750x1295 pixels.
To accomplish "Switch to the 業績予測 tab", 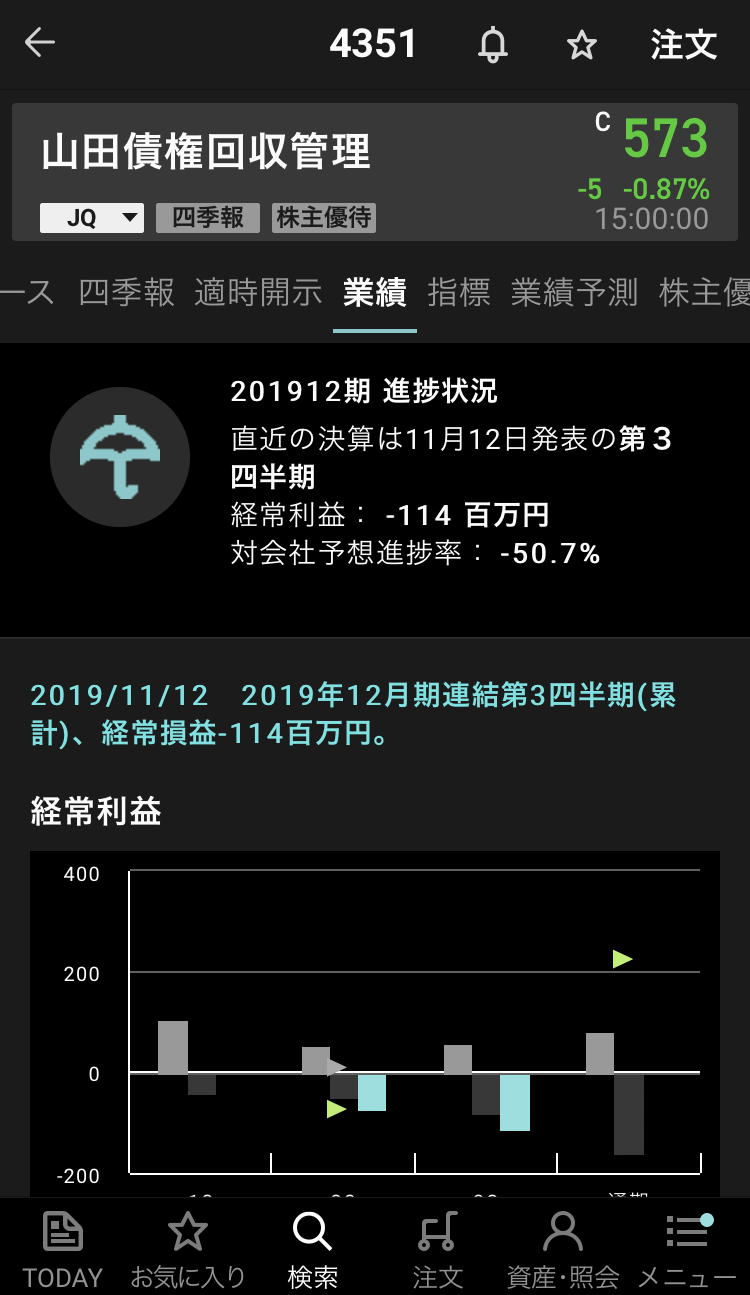I will tap(574, 292).
